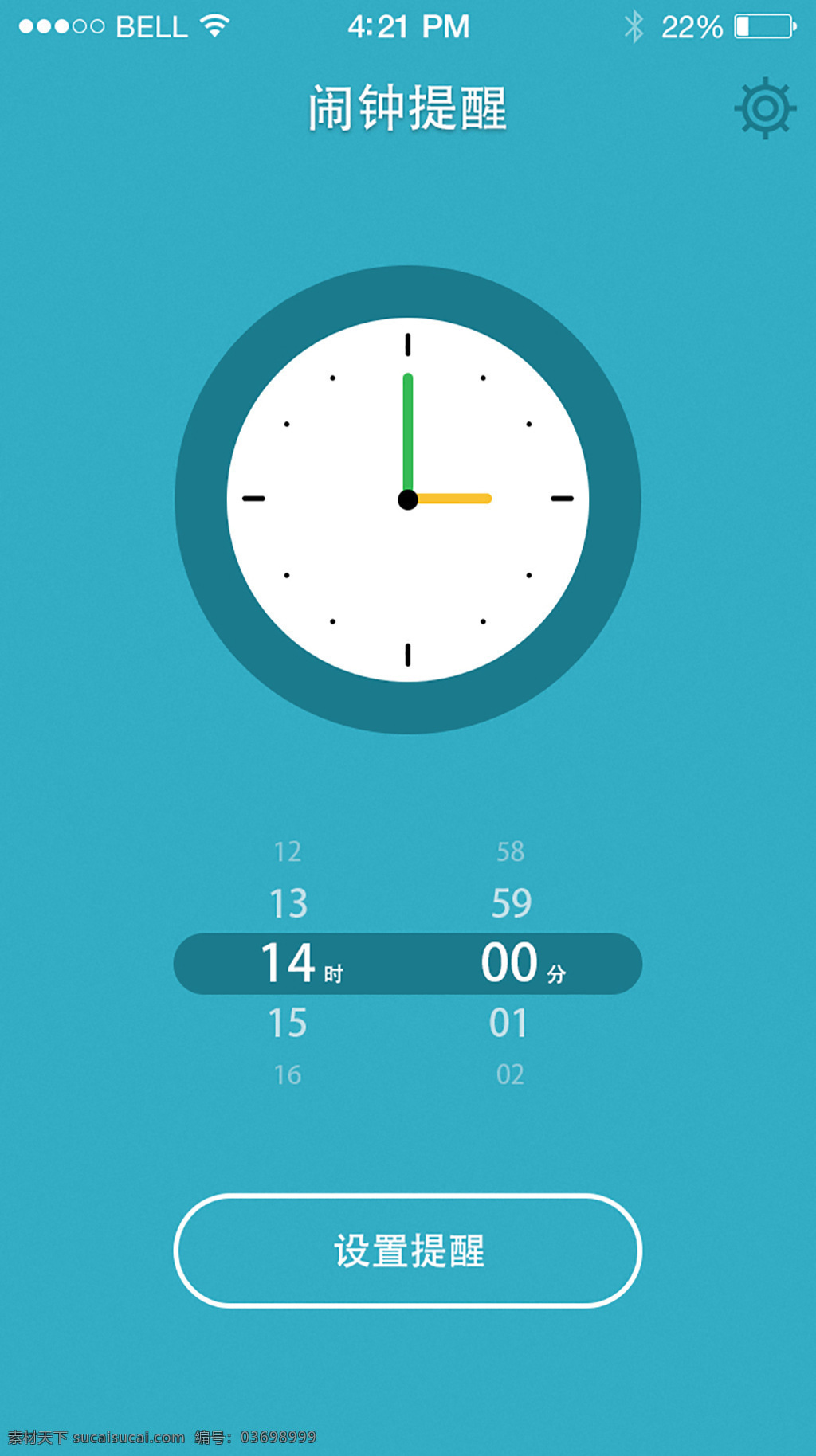Image resolution: width=816 pixels, height=1456 pixels.
Task: Select hour 15 in the hour picker
Action: pyautogui.click(x=288, y=1023)
